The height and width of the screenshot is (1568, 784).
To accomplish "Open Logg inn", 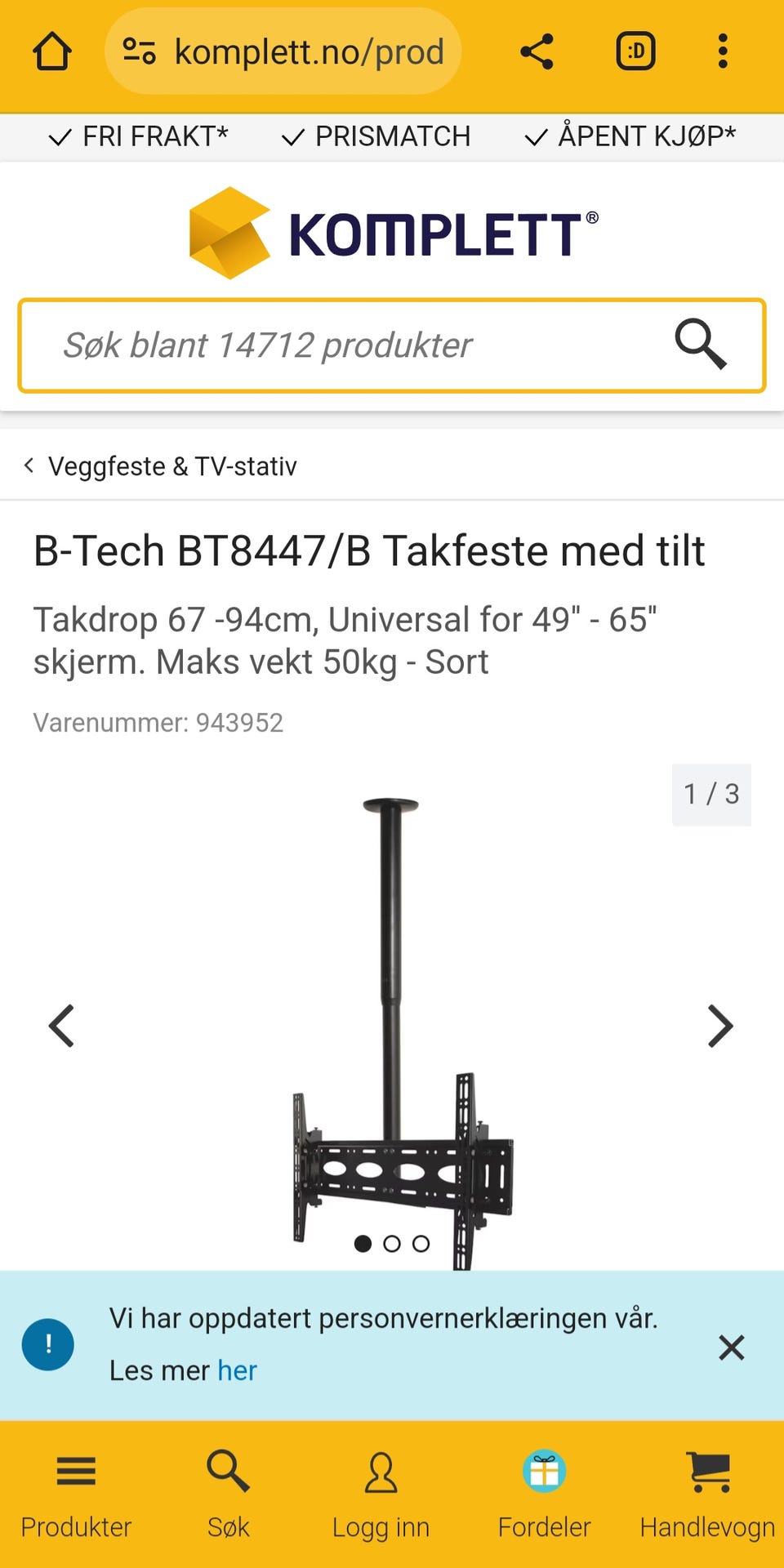I will (381, 1494).
